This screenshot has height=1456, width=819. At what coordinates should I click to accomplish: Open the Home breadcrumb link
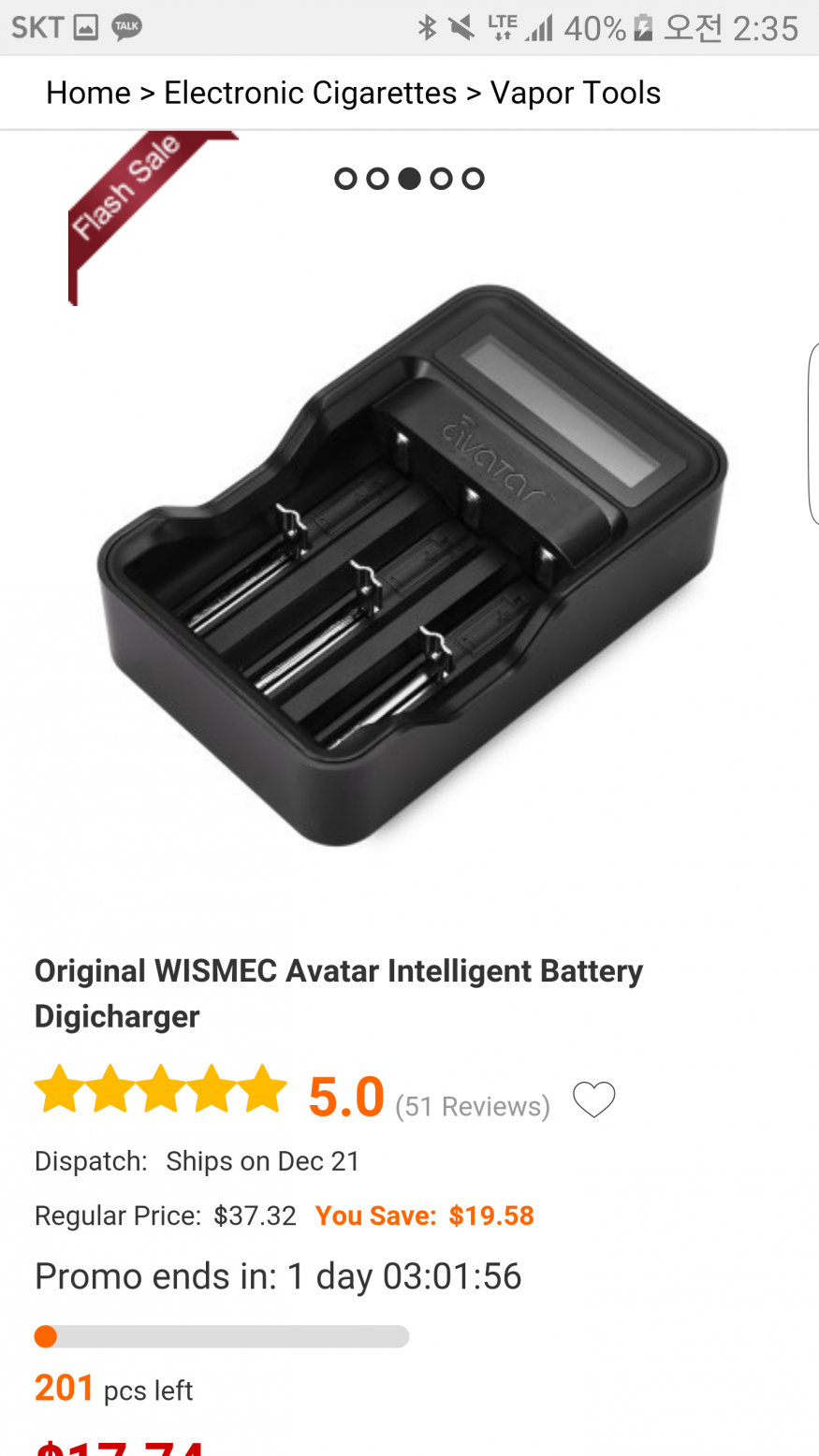click(x=88, y=93)
